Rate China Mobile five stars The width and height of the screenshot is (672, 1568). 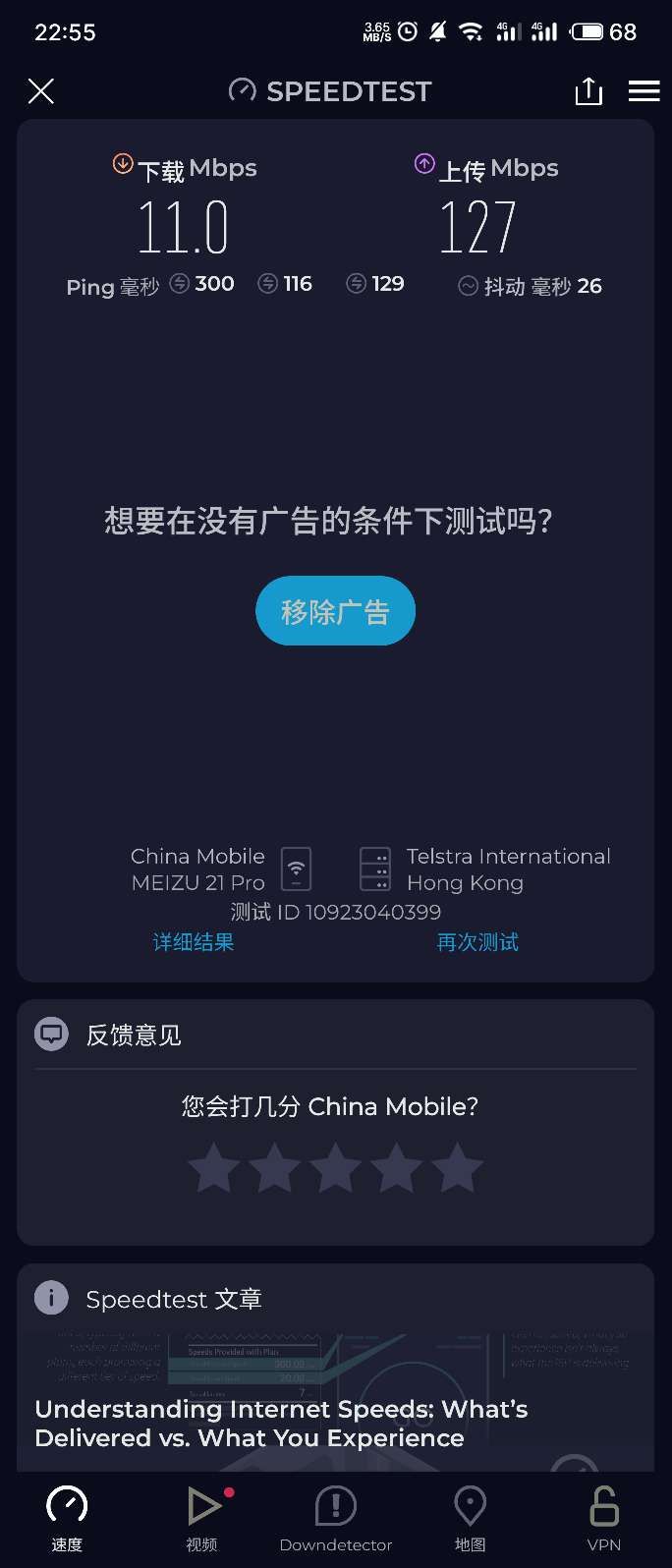click(458, 1168)
